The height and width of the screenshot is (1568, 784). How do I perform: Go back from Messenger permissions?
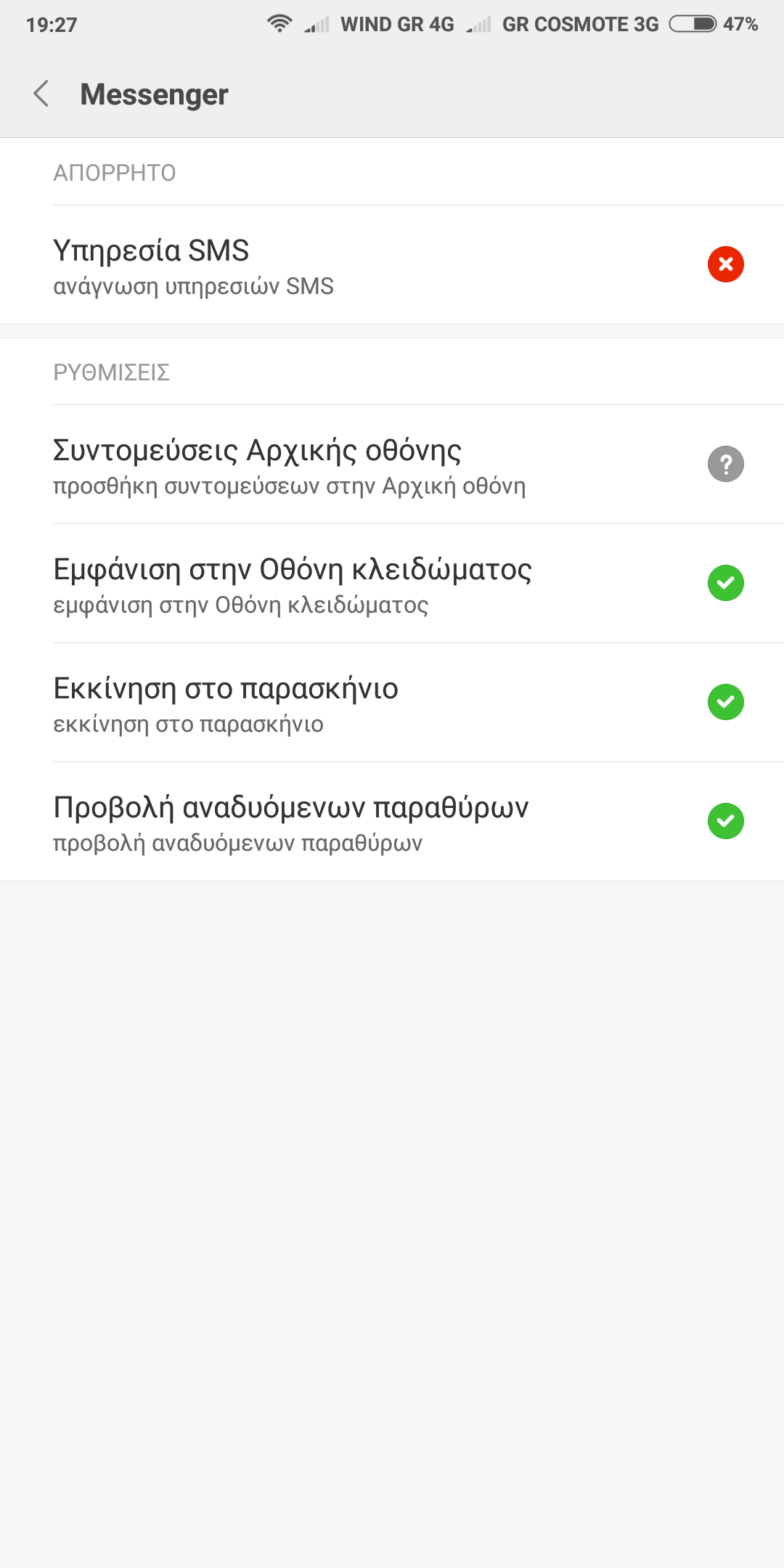point(41,94)
